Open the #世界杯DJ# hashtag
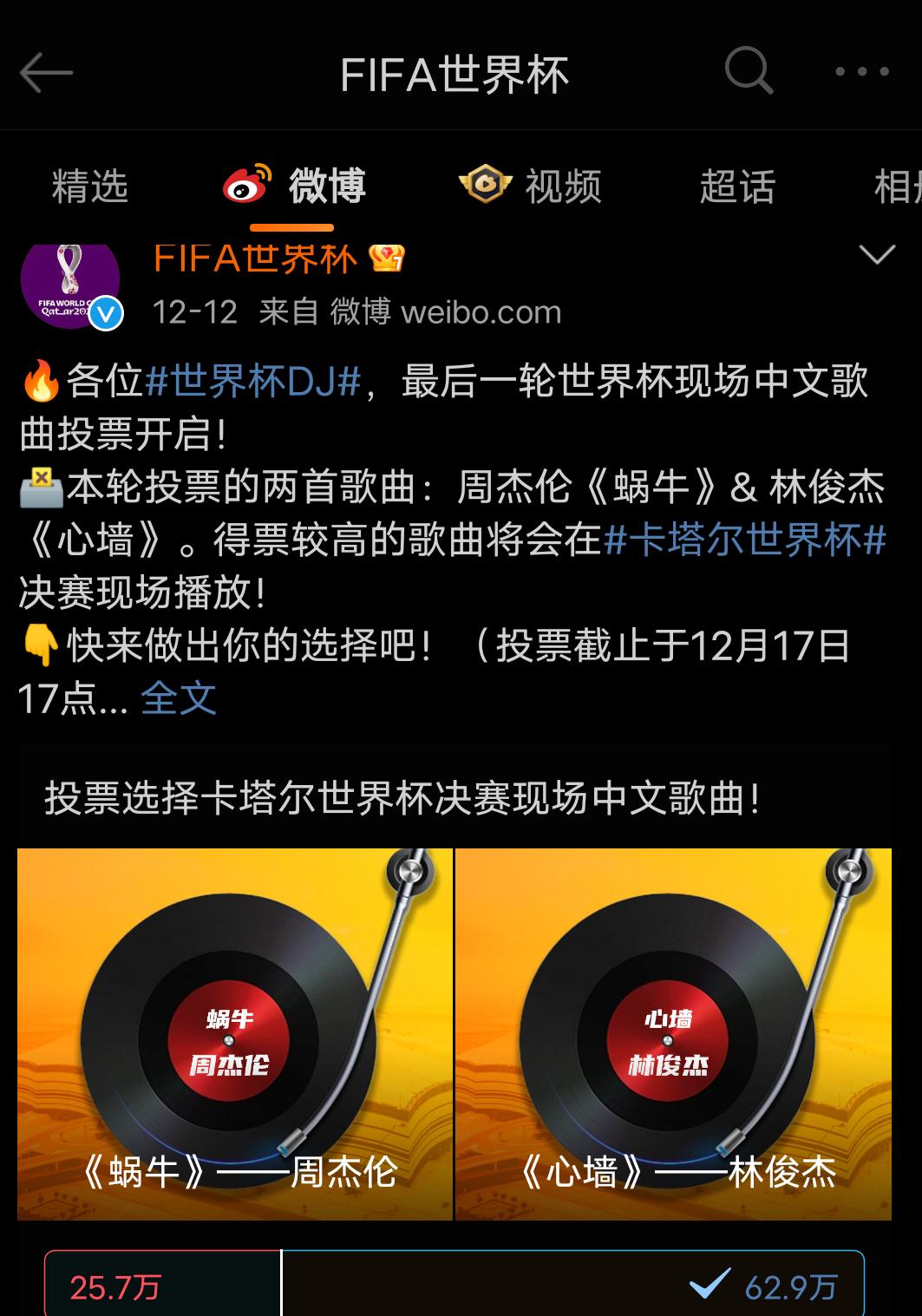The width and height of the screenshot is (922, 1316). point(252,381)
